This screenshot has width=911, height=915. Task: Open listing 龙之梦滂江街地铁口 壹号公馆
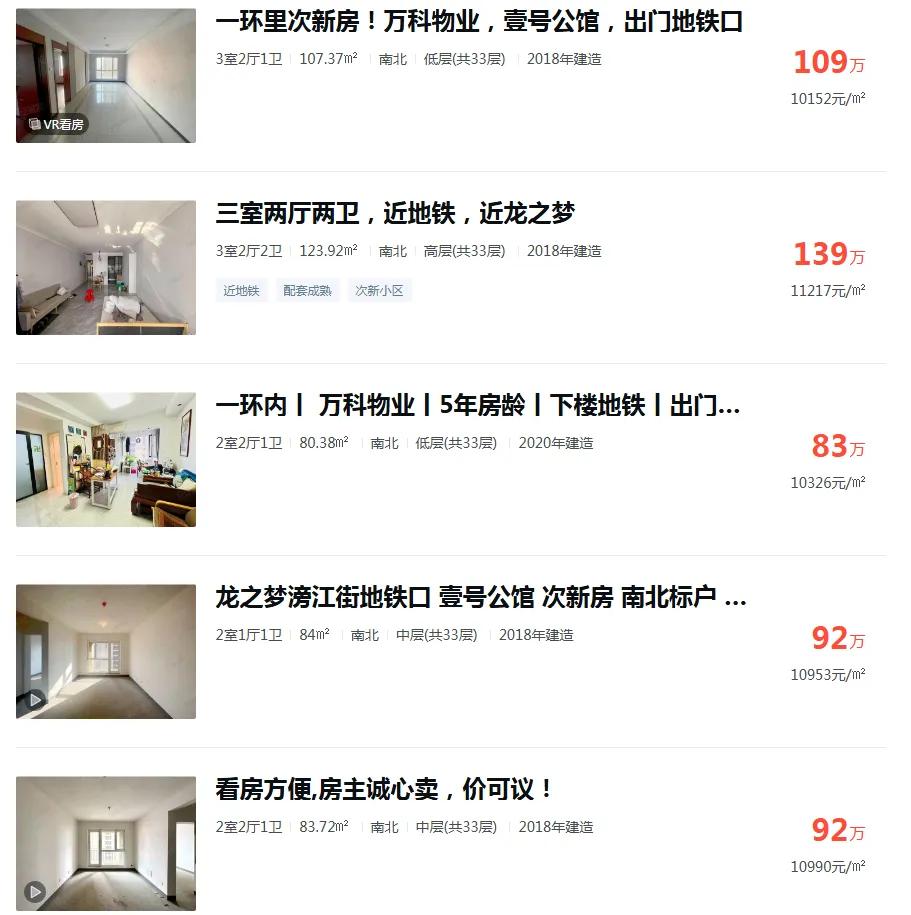tap(480, 598)
